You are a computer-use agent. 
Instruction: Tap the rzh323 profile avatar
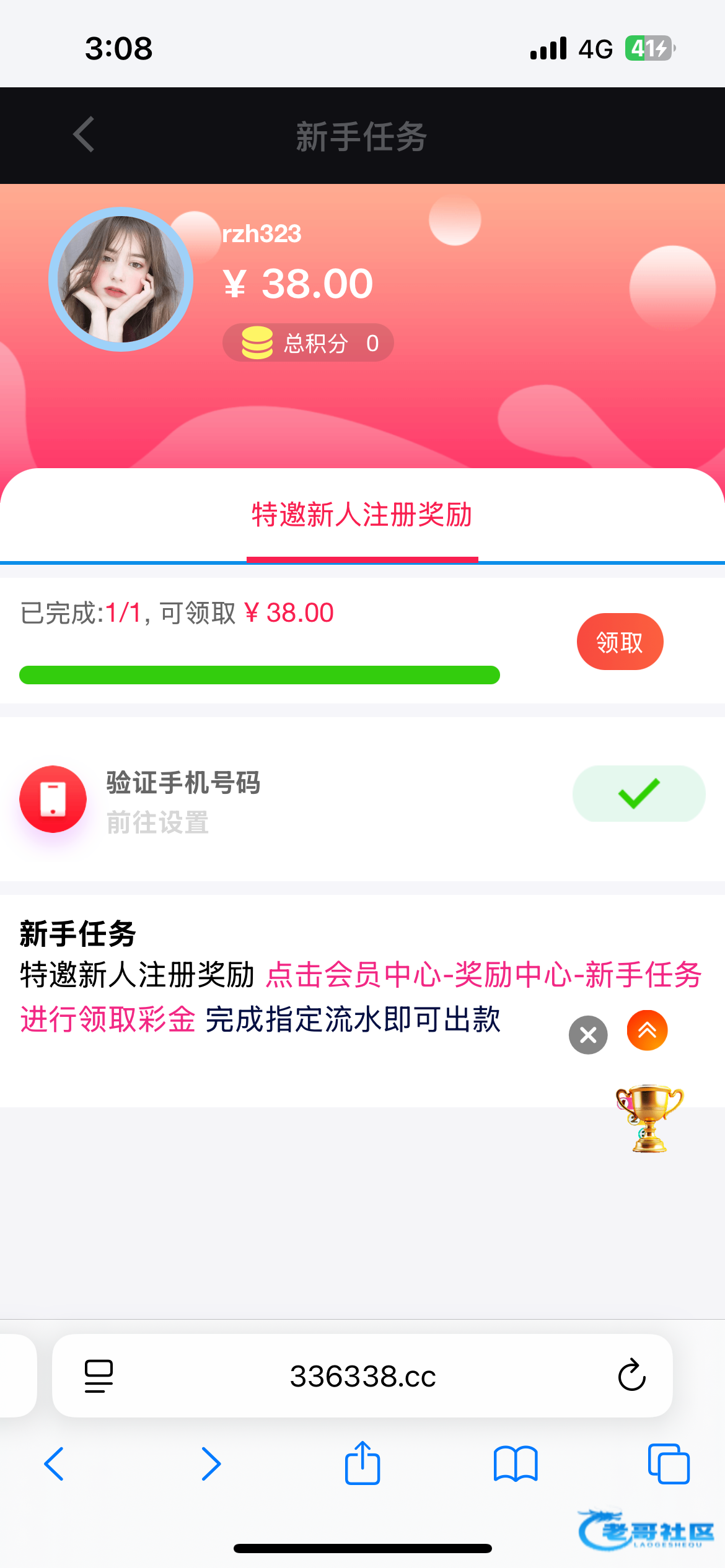pos(121,279)
